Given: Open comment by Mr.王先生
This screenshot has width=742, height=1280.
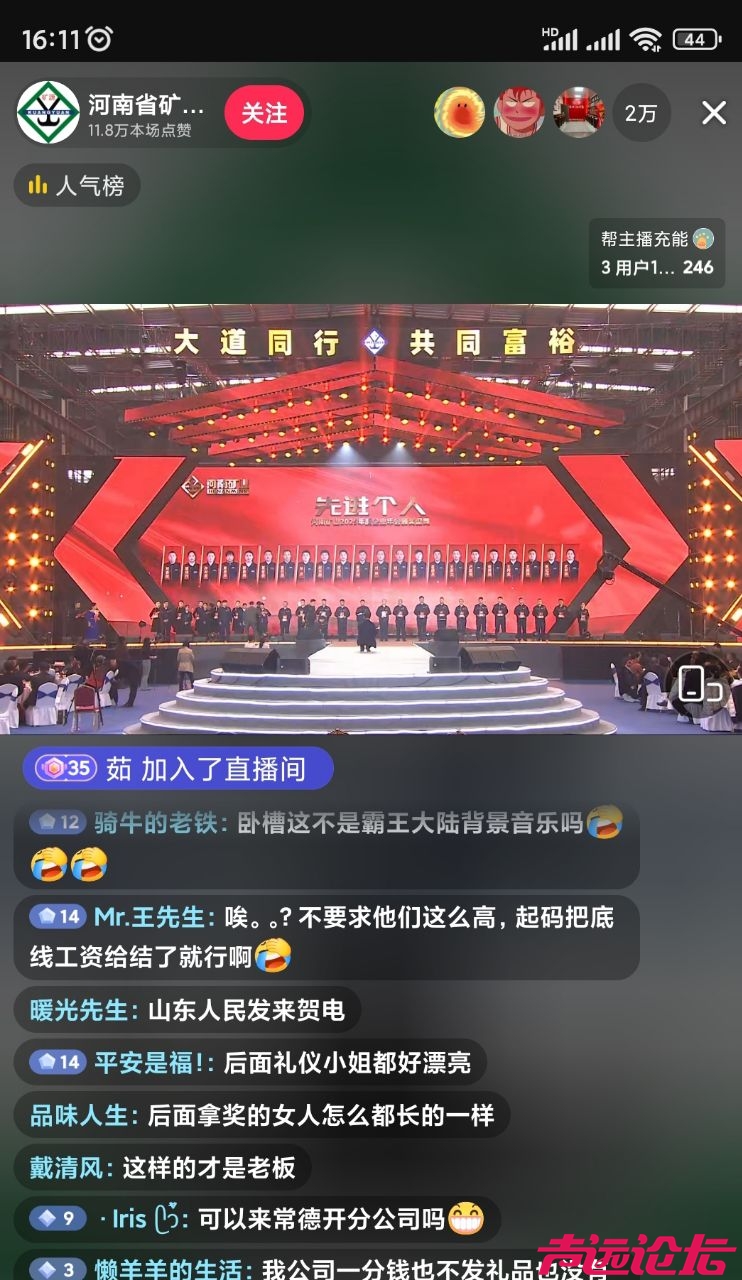Looking at the screenshot, I should [326, 937].
